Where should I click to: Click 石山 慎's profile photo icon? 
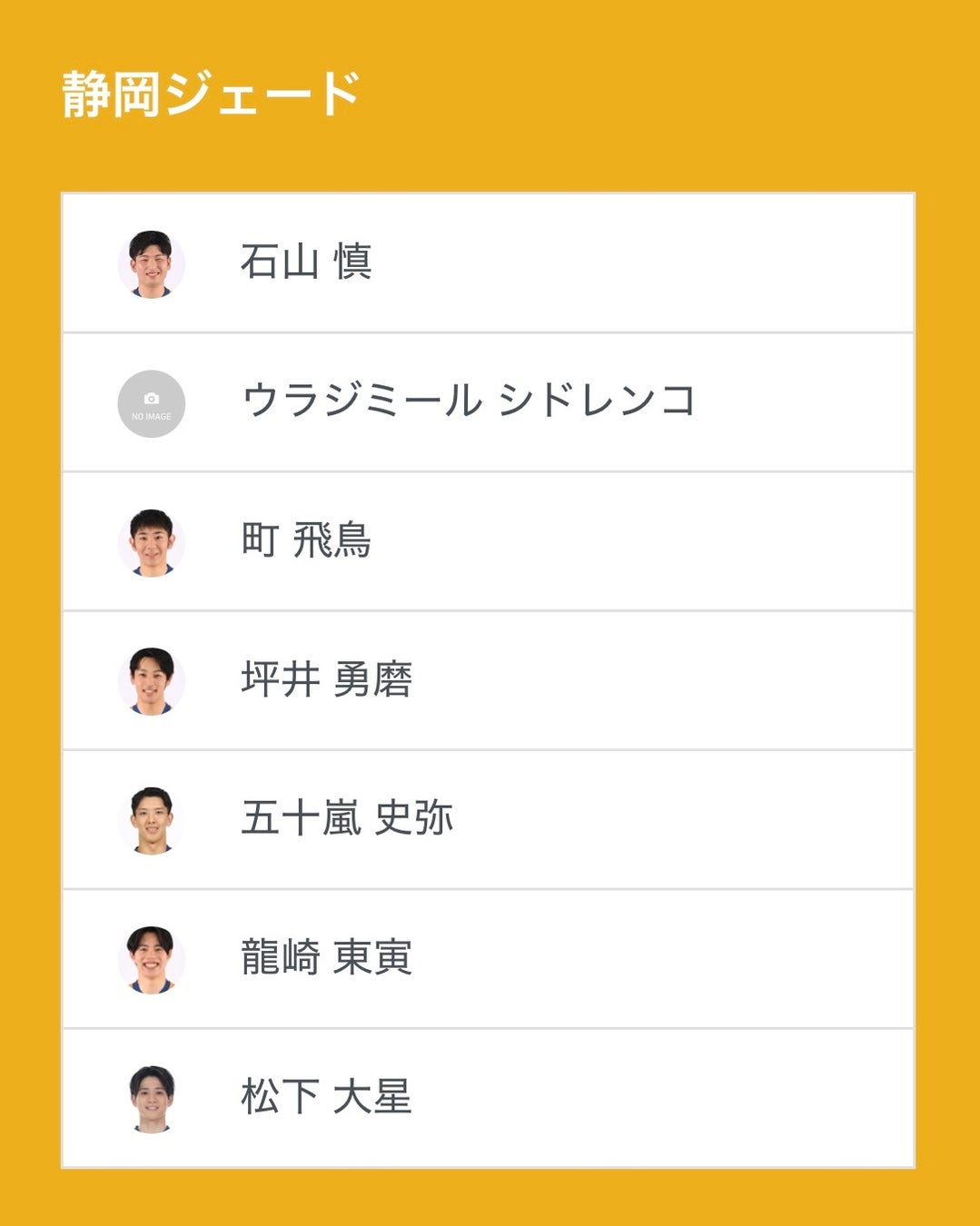pos(153,264)
